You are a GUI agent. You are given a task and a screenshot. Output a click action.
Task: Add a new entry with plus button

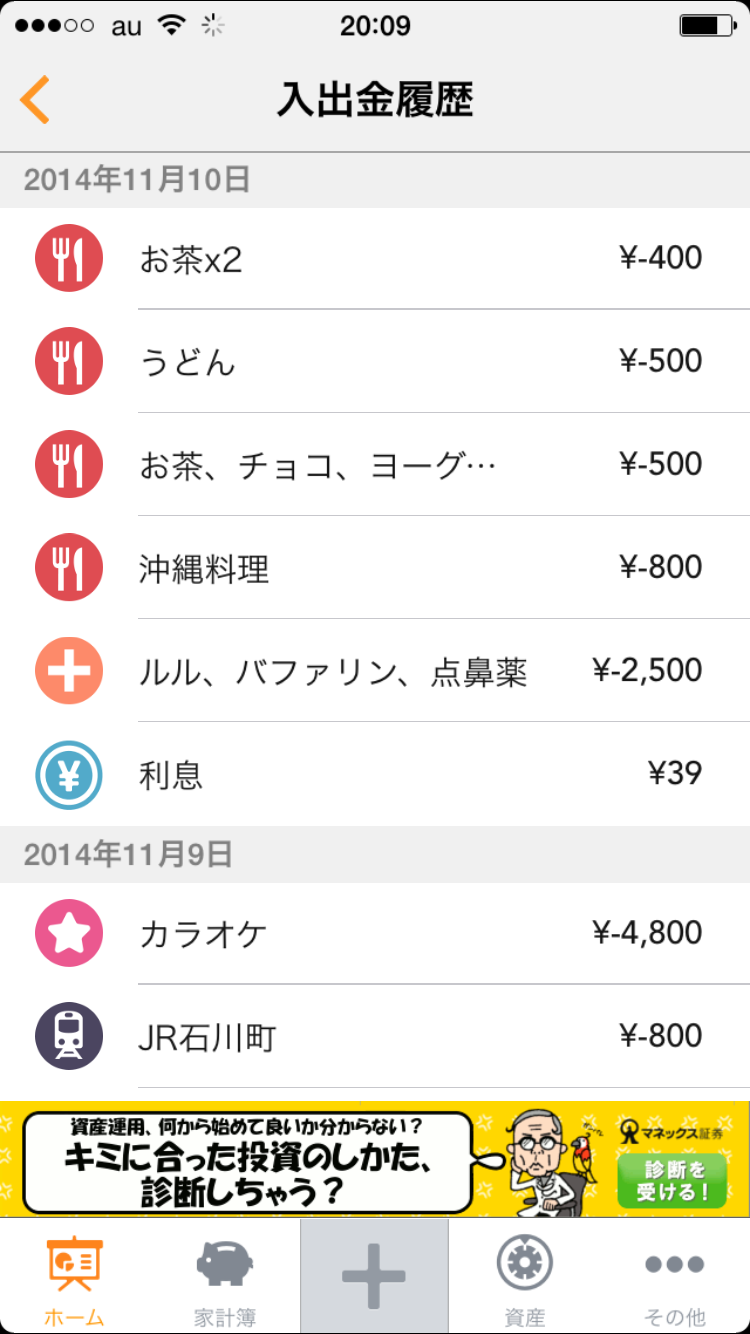tap(374, 1277)
